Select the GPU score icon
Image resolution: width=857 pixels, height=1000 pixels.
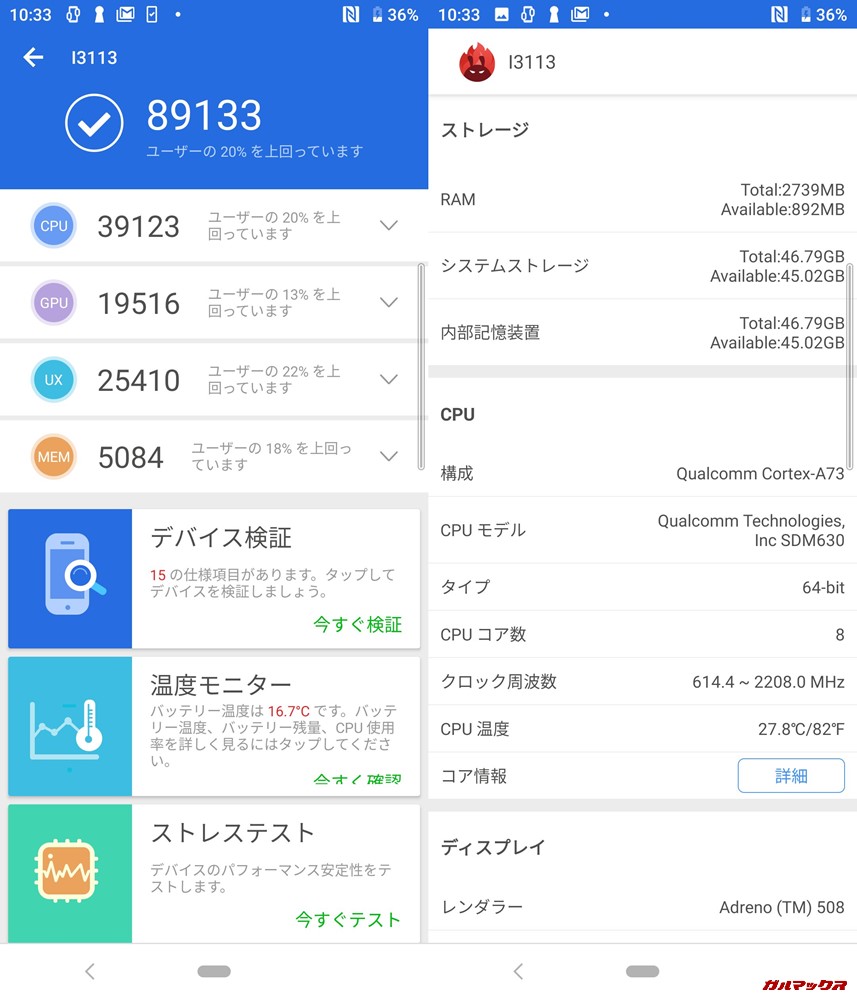[x=53, y=303]
